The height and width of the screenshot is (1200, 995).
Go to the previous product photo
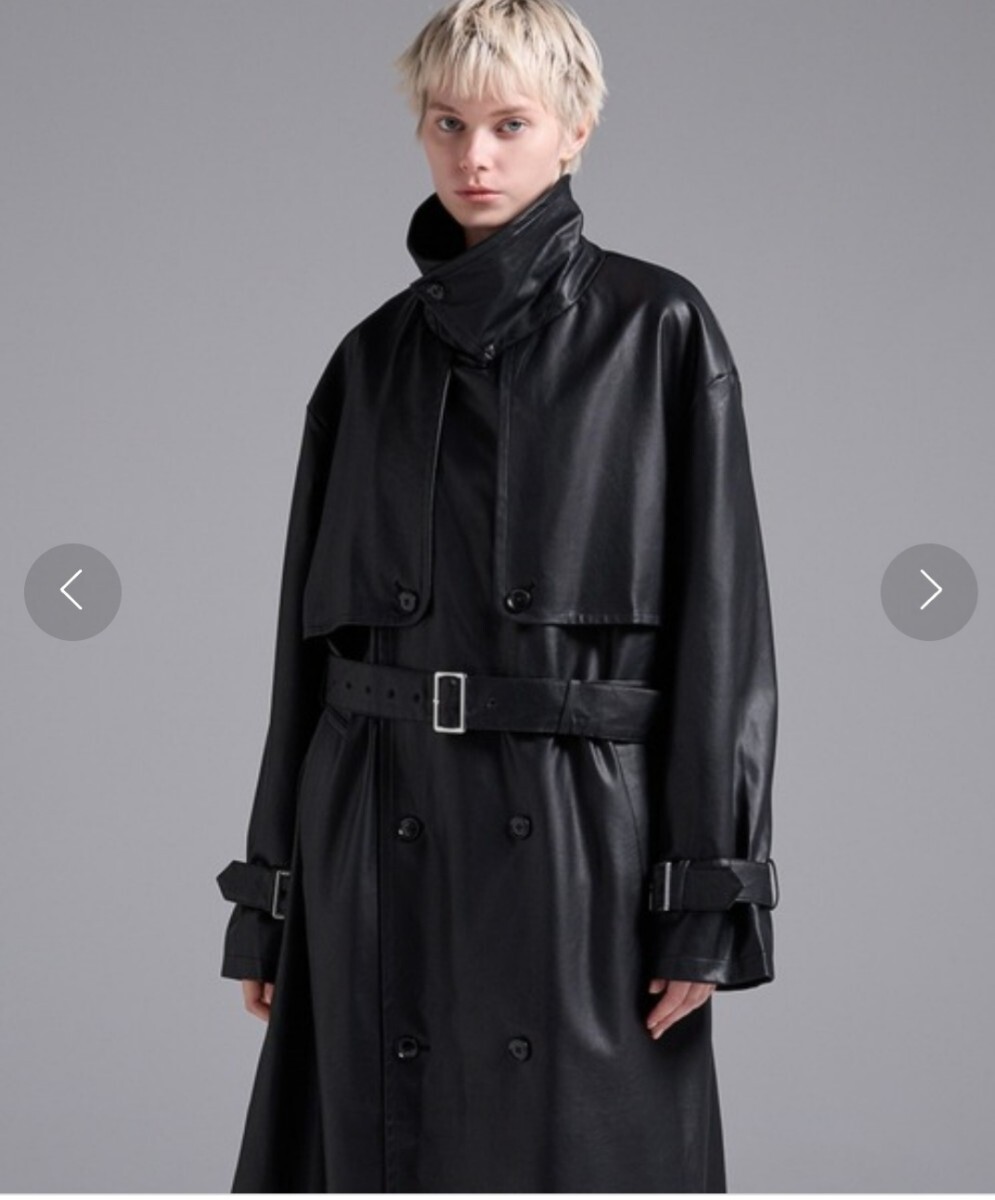(72, 591)
